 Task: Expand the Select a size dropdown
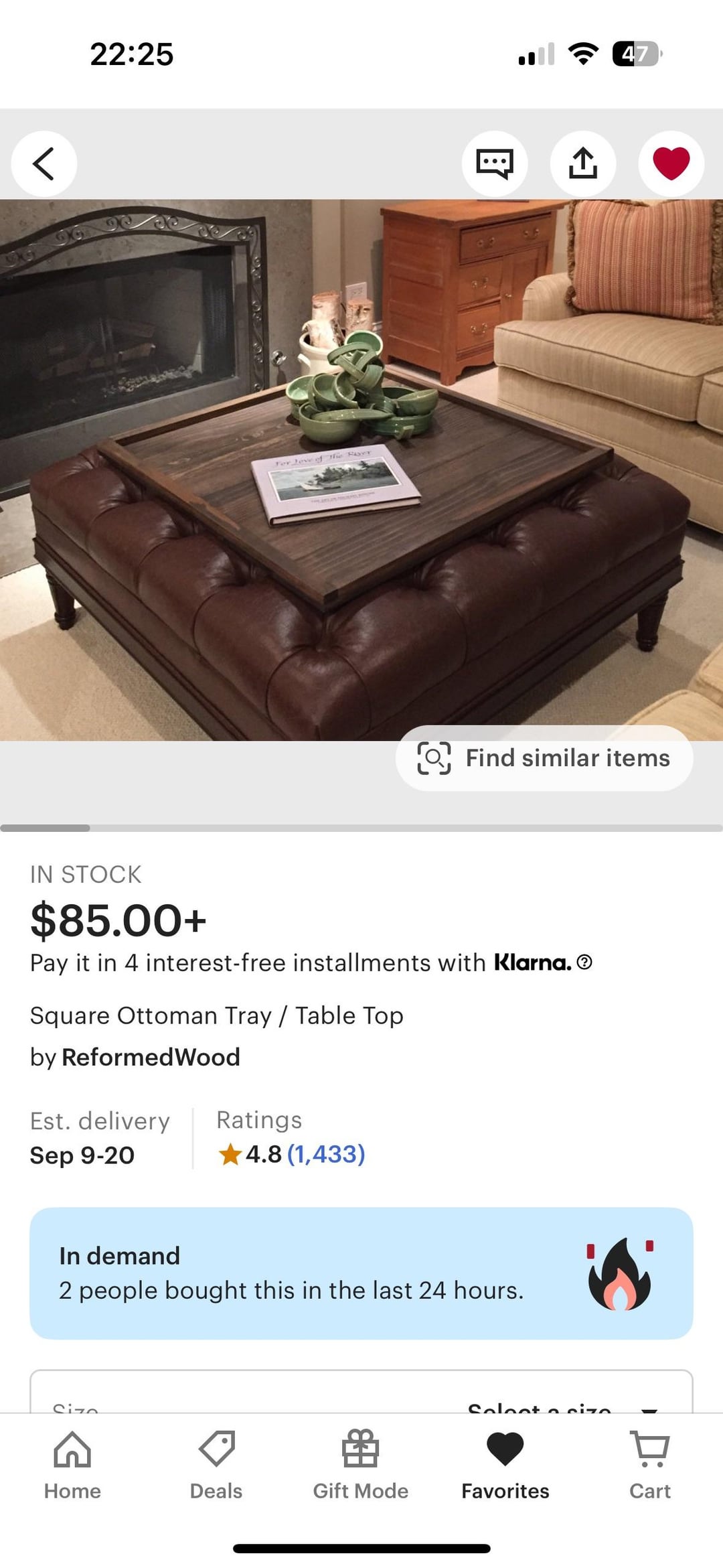pos(561,1405)
